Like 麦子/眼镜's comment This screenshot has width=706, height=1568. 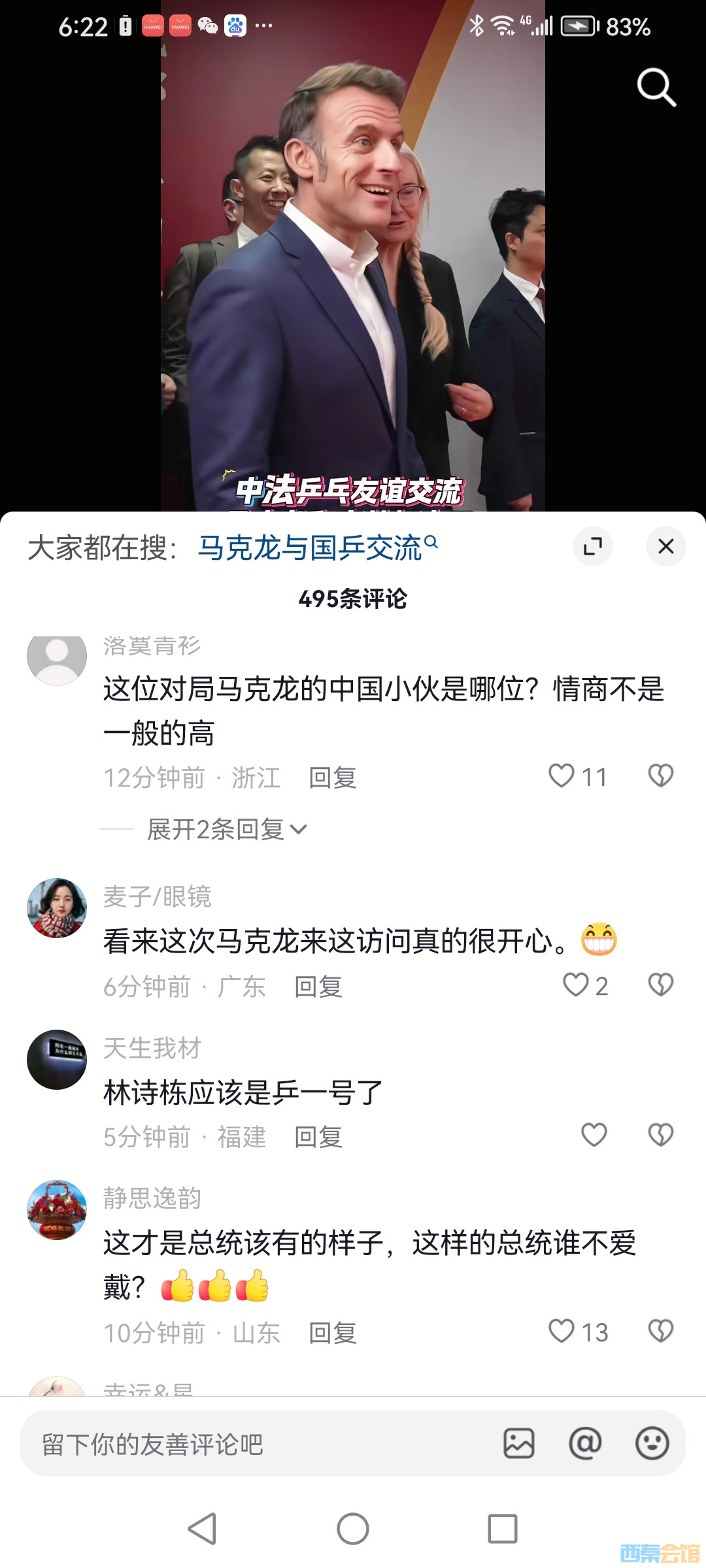pyautogui.click(x=577, y=985)
